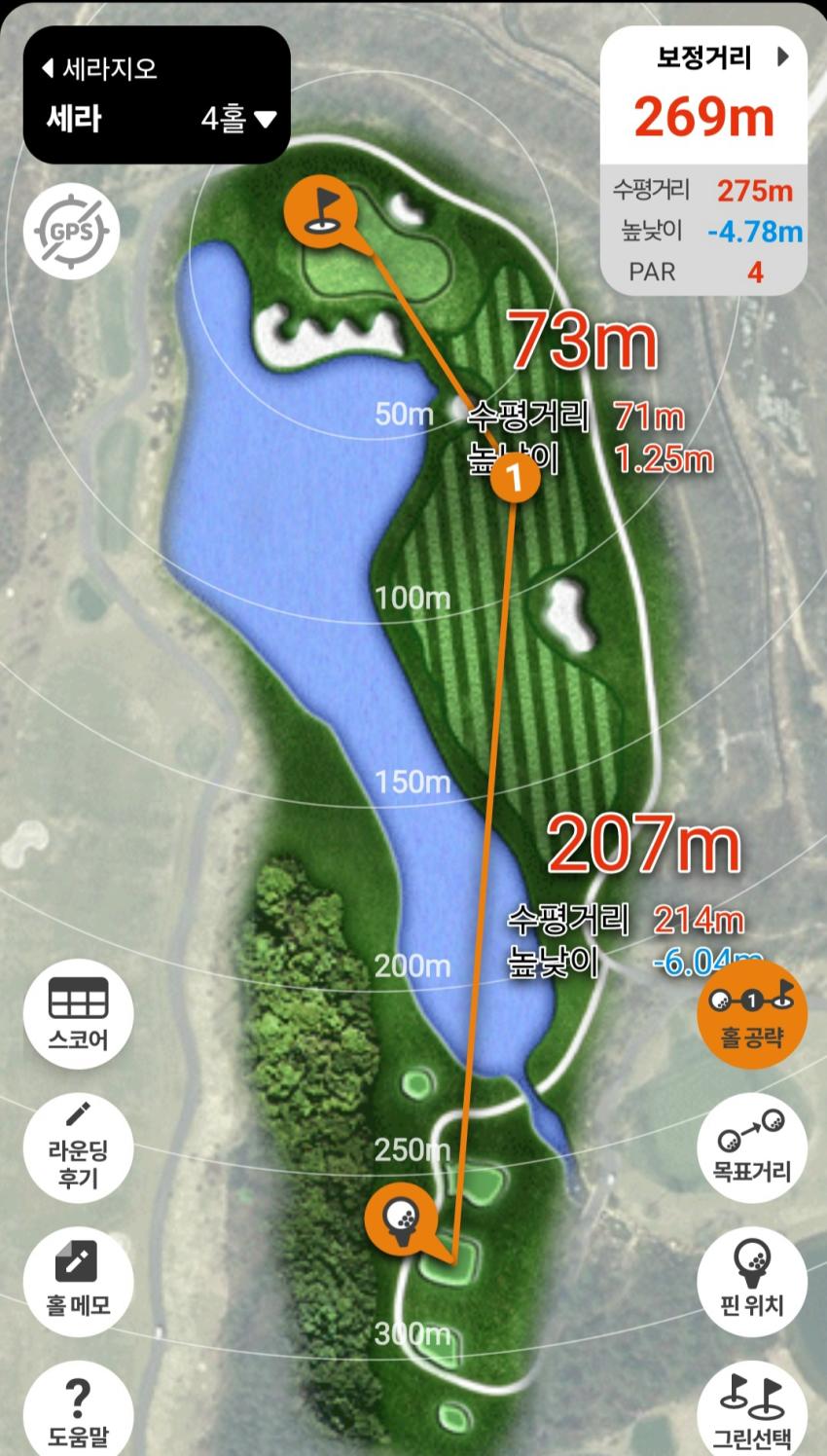Open 도움말 help
This screenshot has width=827, height=1456.
click(79, 1409)
